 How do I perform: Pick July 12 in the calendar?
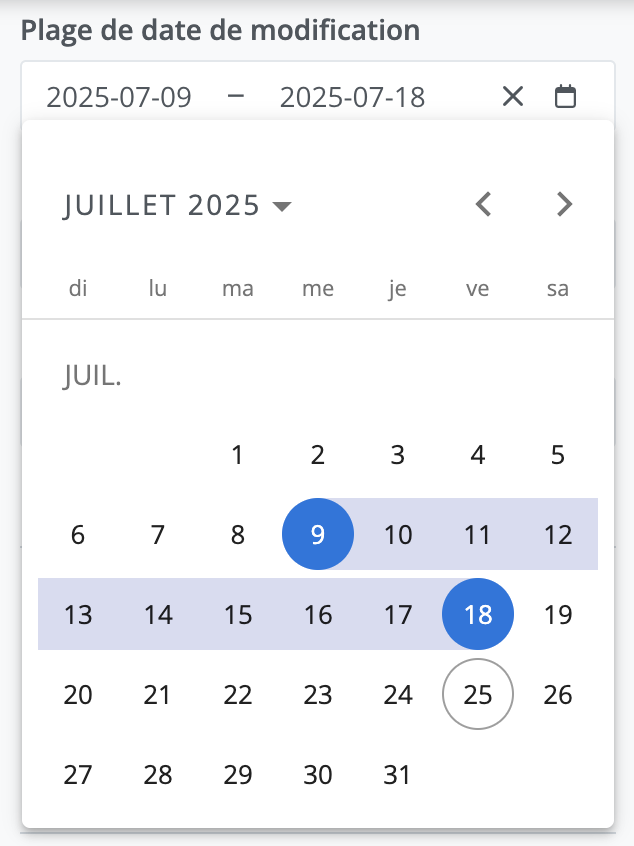tap(558, 534)
